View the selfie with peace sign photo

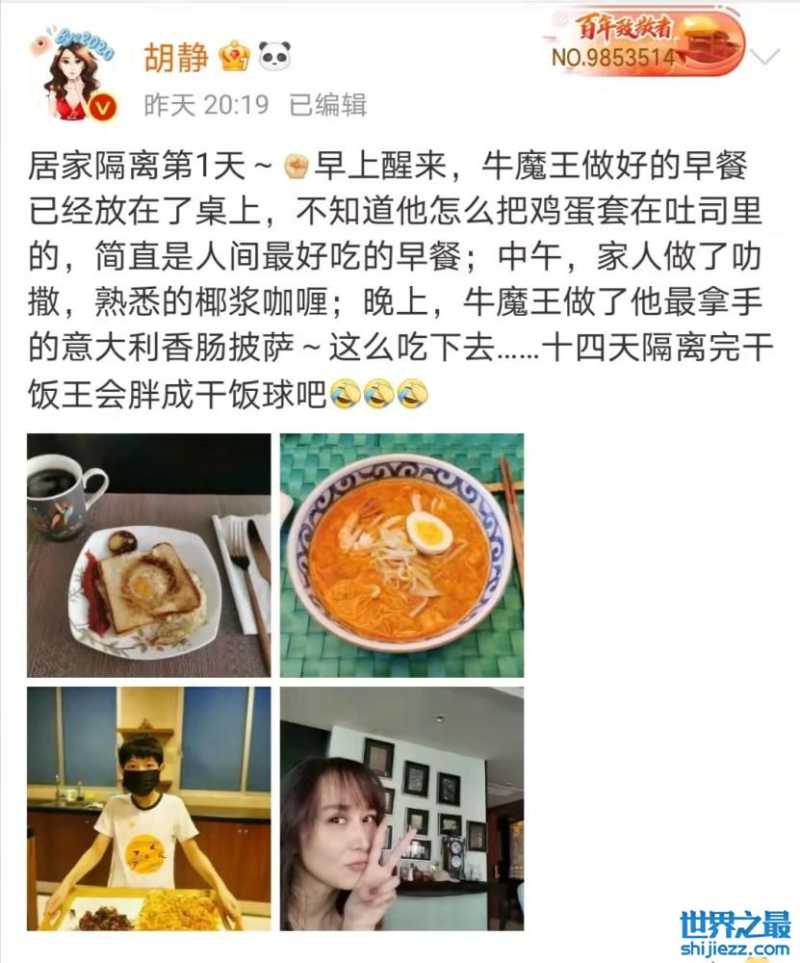pos(402,808)
